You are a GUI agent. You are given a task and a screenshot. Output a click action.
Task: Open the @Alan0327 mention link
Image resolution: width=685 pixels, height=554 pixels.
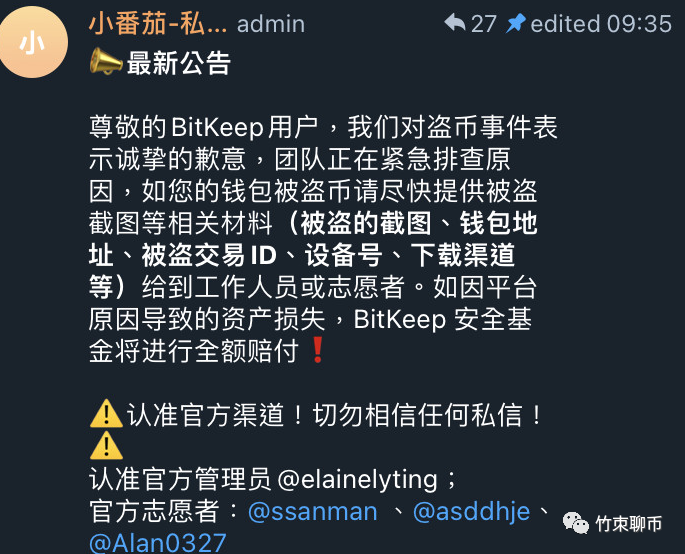point(157,543)
